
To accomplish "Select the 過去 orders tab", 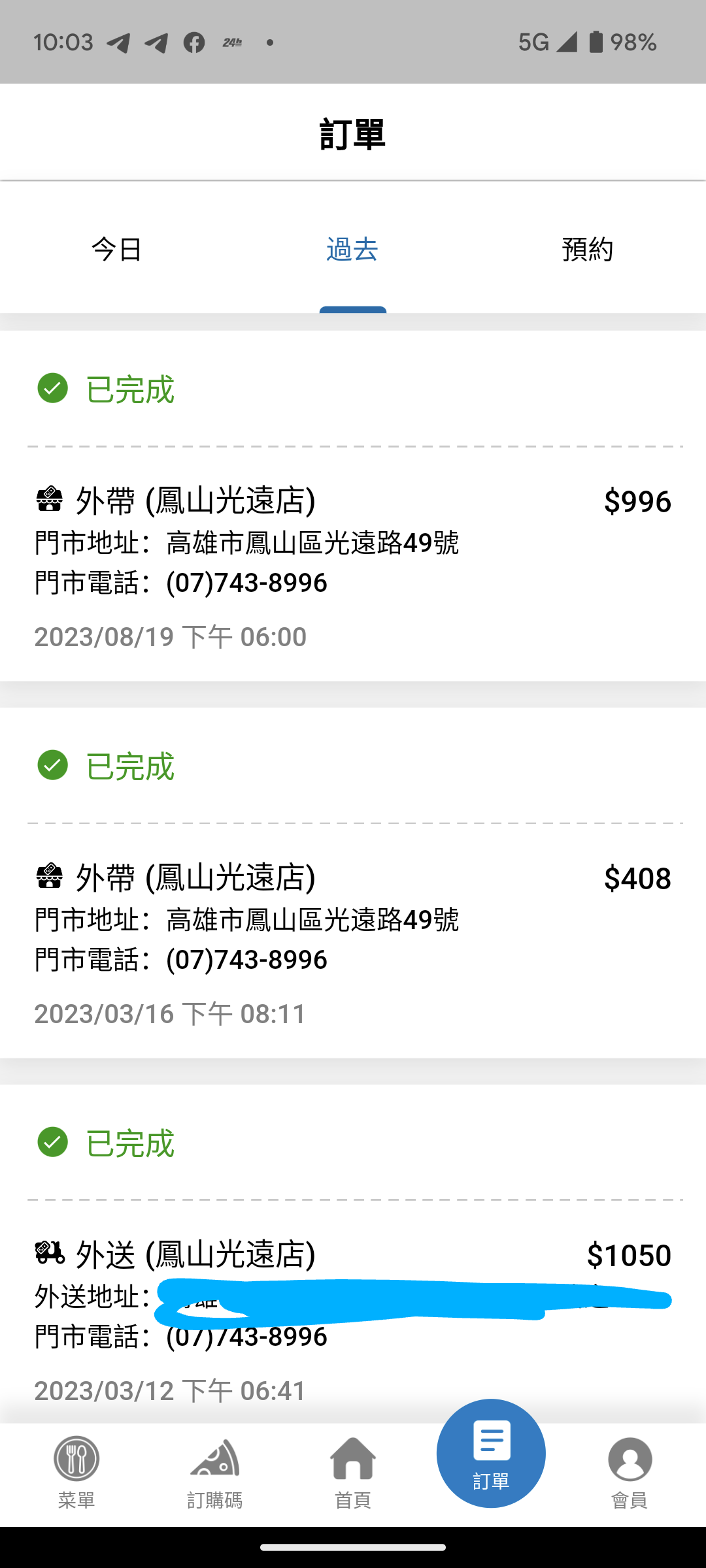I will coord(352,250).
